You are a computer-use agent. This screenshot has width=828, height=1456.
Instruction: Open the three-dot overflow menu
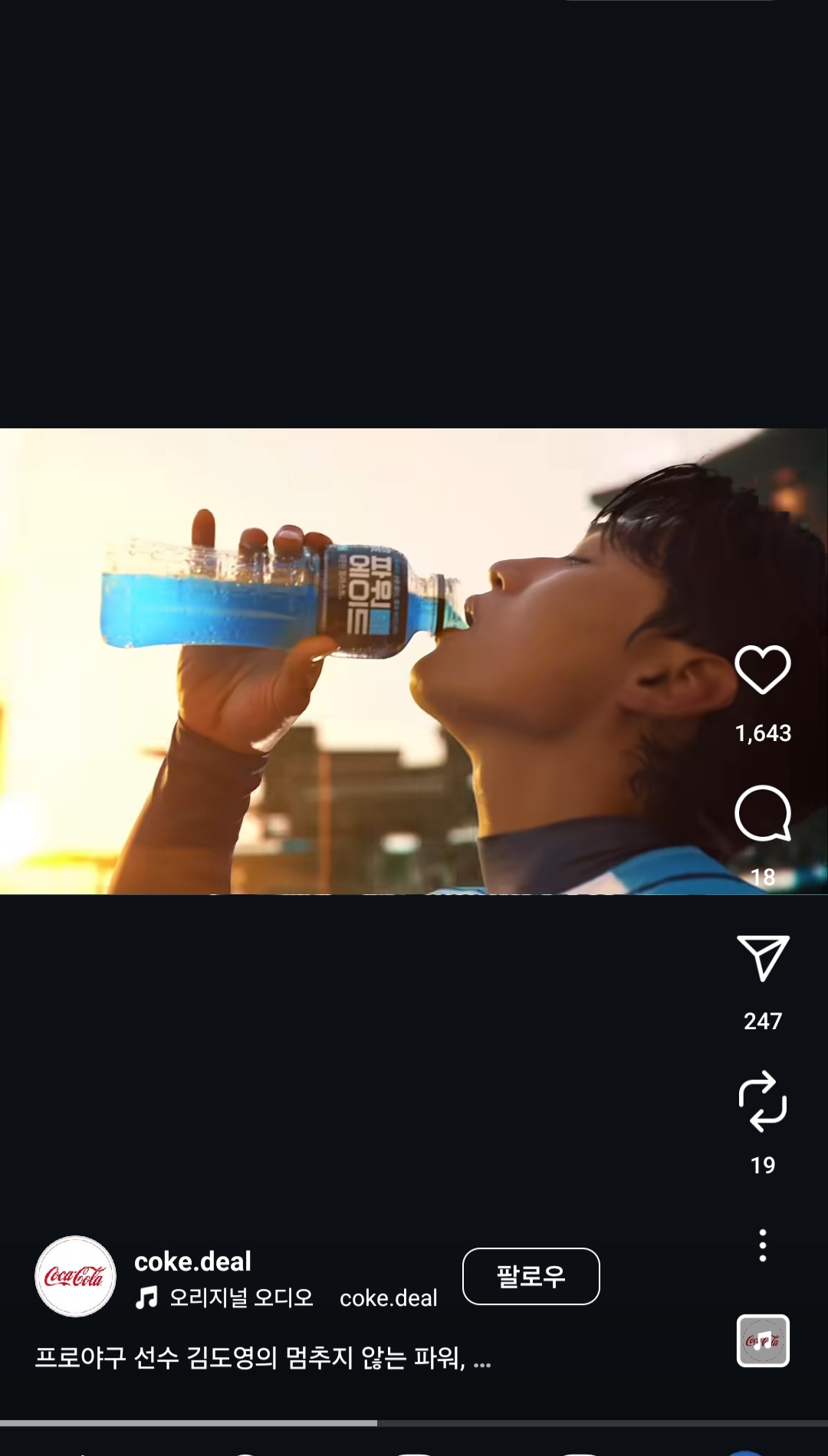coord(762,1245)
